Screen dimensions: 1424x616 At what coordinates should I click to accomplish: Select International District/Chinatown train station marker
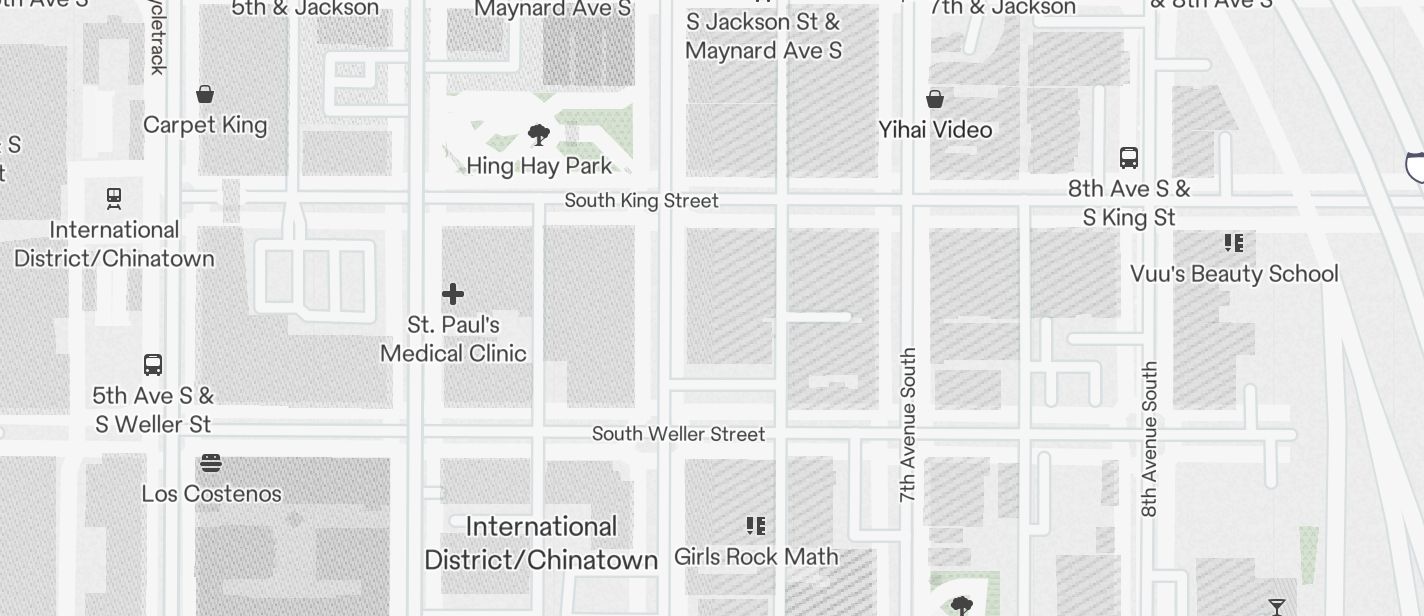(114, 198)
